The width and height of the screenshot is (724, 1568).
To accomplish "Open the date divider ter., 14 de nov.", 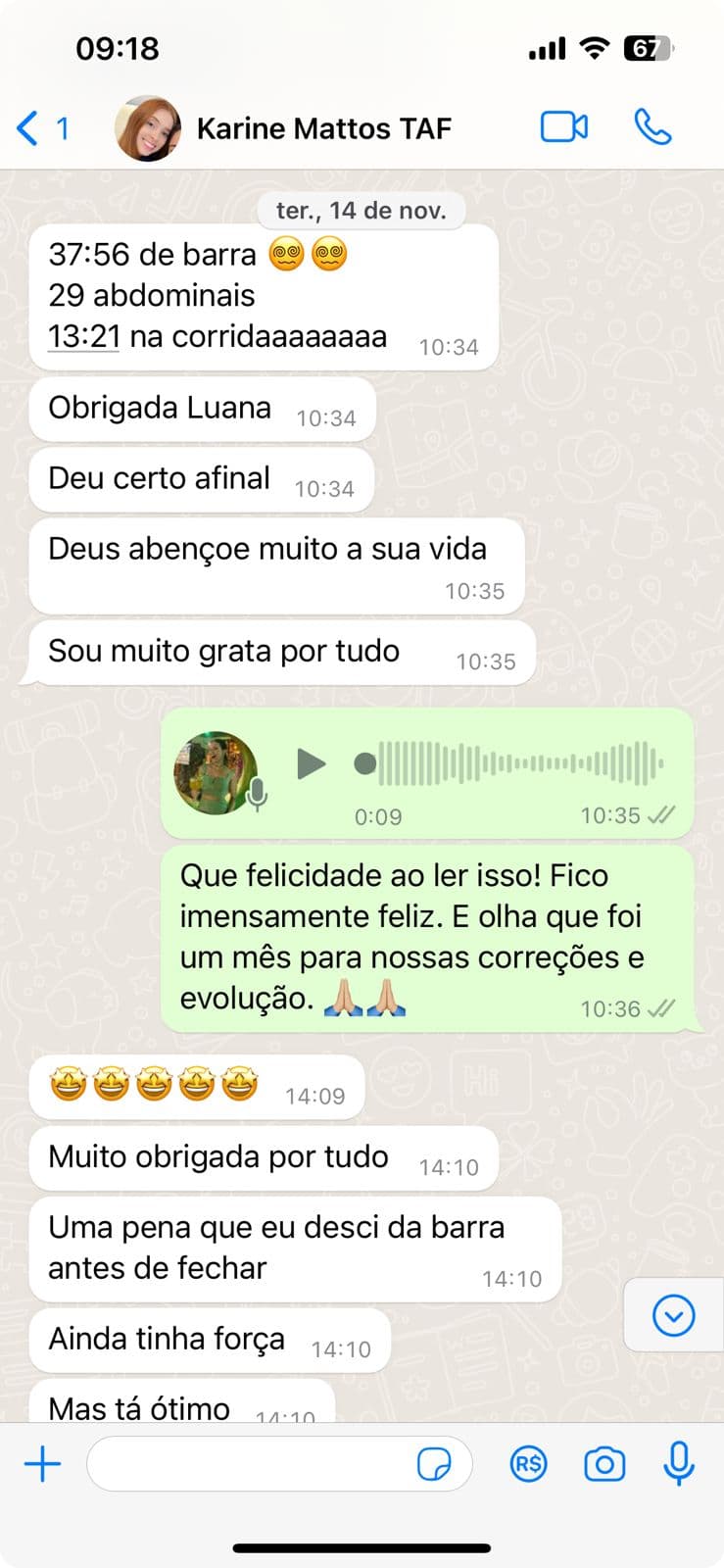I will click(362, 210).
